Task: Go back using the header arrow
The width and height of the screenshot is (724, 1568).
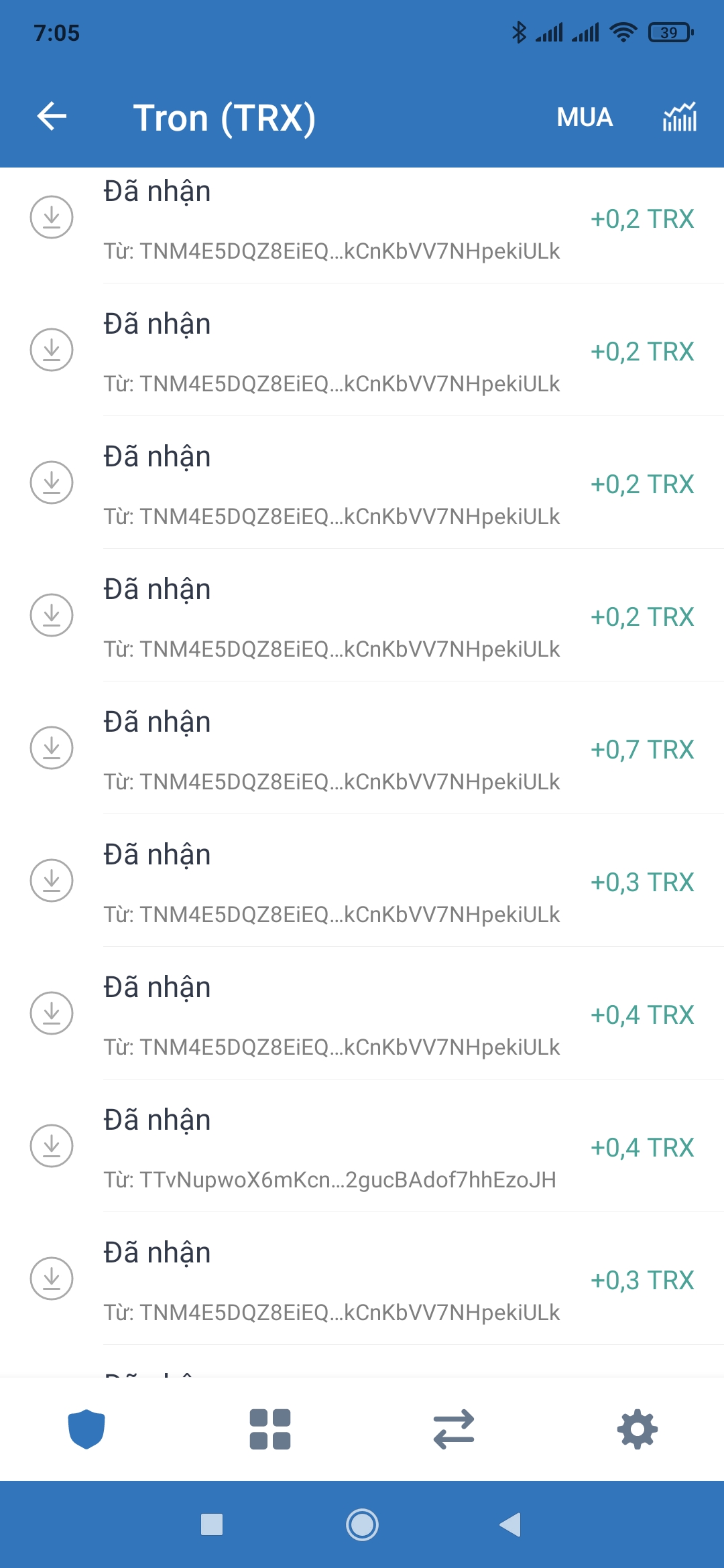Action: click(x=52, y=117)
